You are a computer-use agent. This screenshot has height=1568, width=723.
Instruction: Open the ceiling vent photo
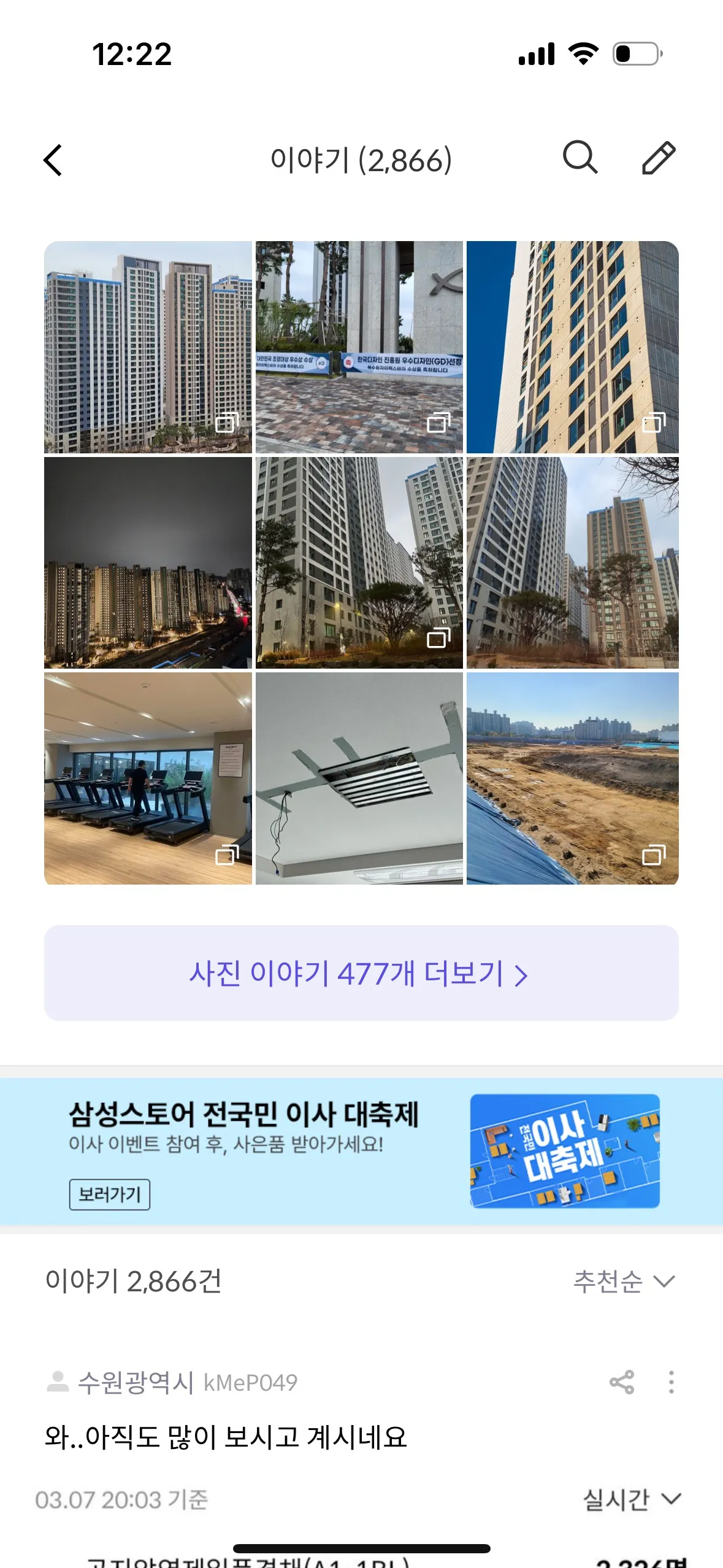(x=359, y=778)
